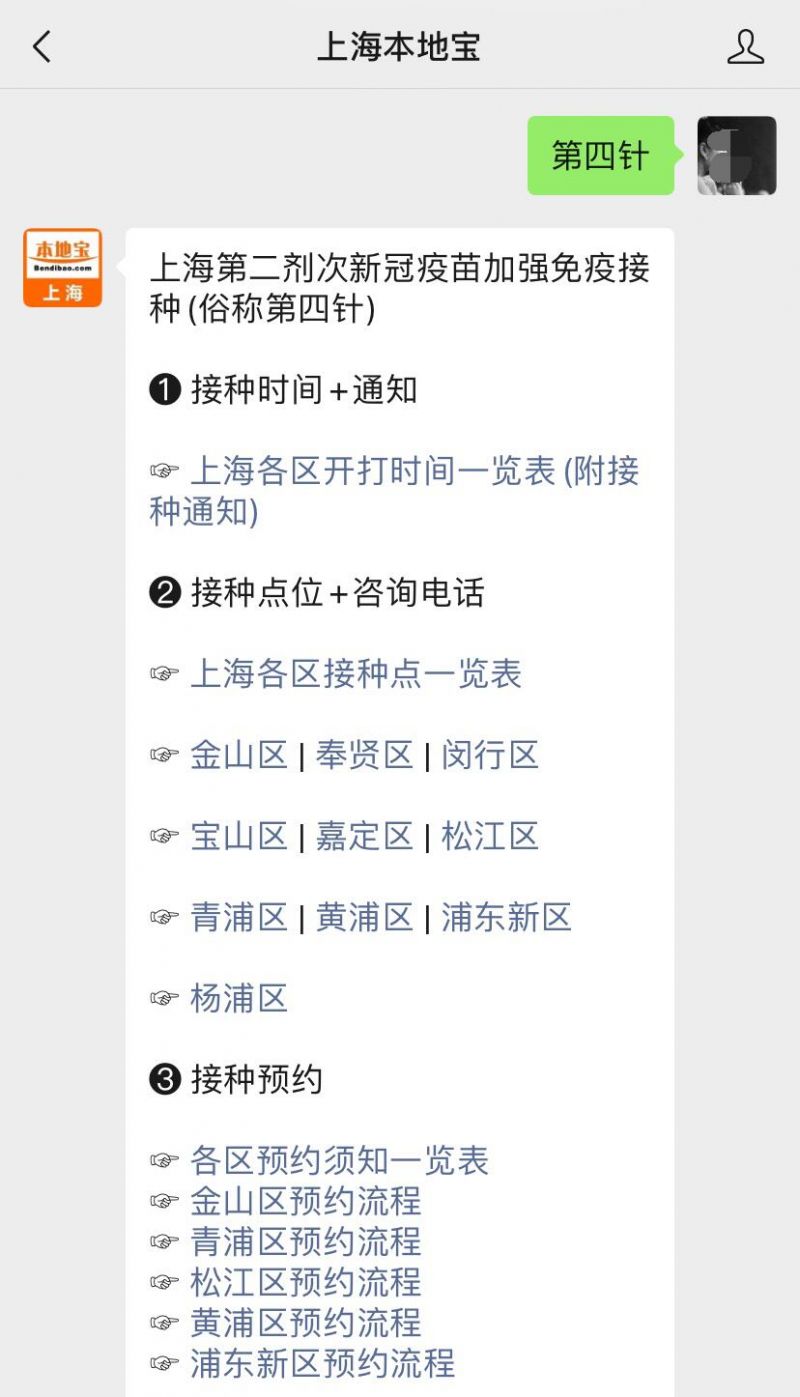Open the 黄浦区 vaccination sites link

tap(364, 917)
